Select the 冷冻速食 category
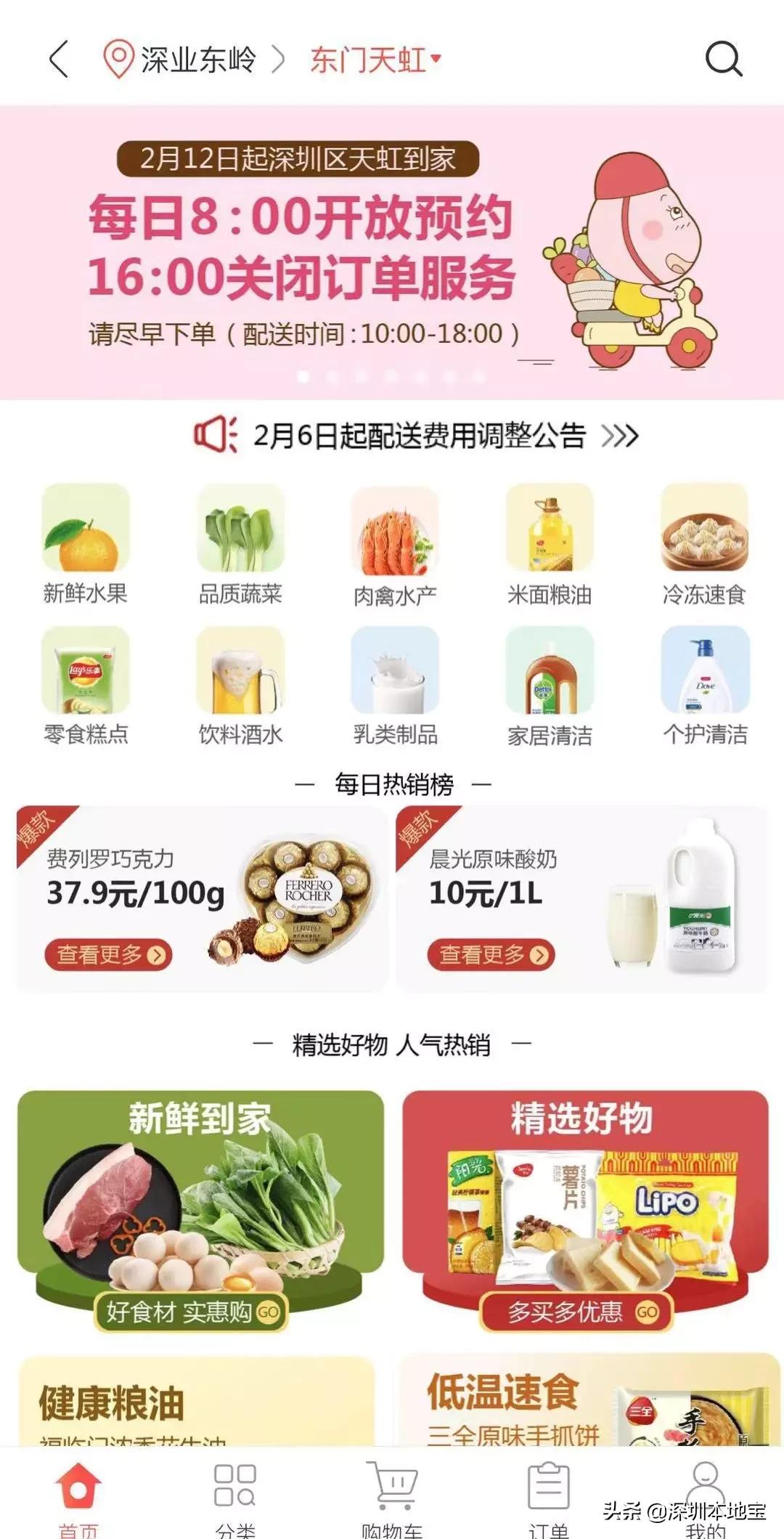This screenshot has width=784, height=1539. tap(704, 552)
